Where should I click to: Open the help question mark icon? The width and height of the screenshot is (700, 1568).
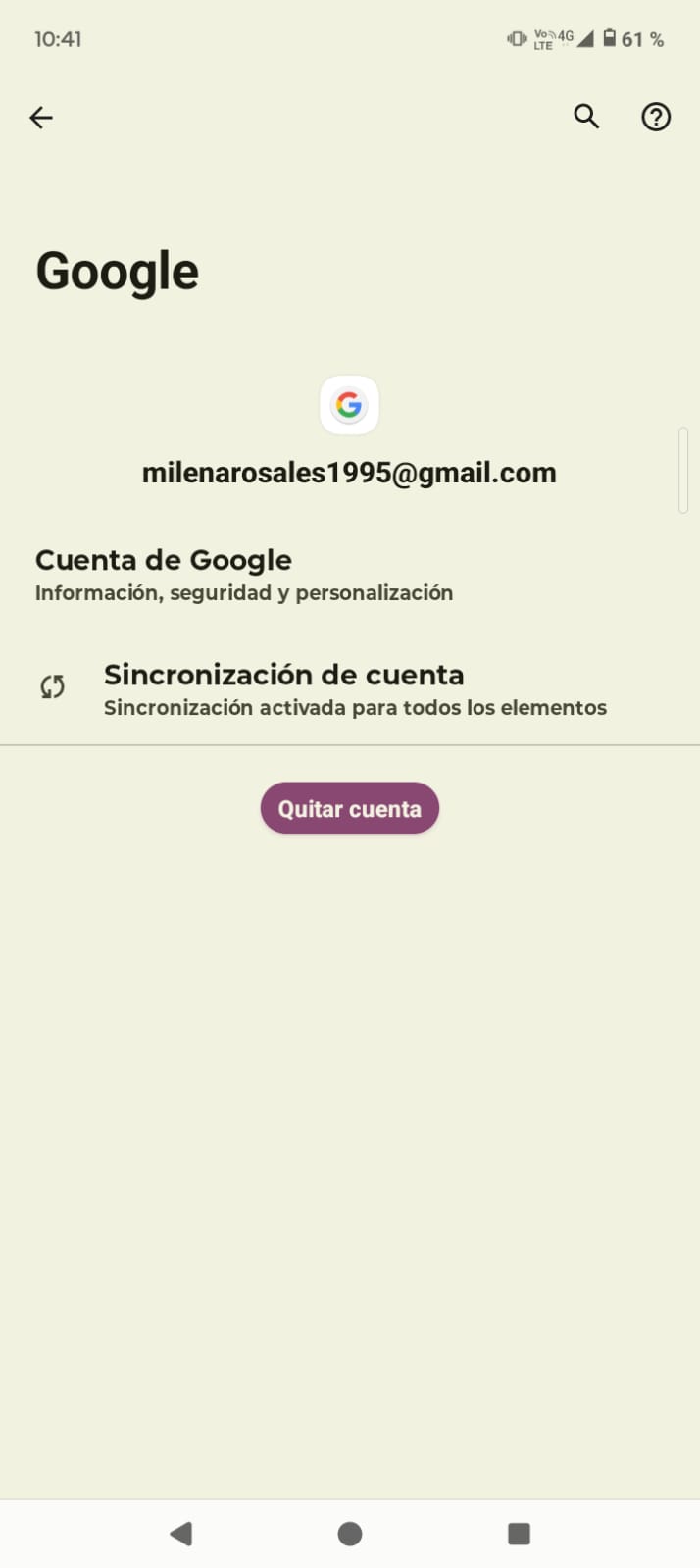click(656, 118)
